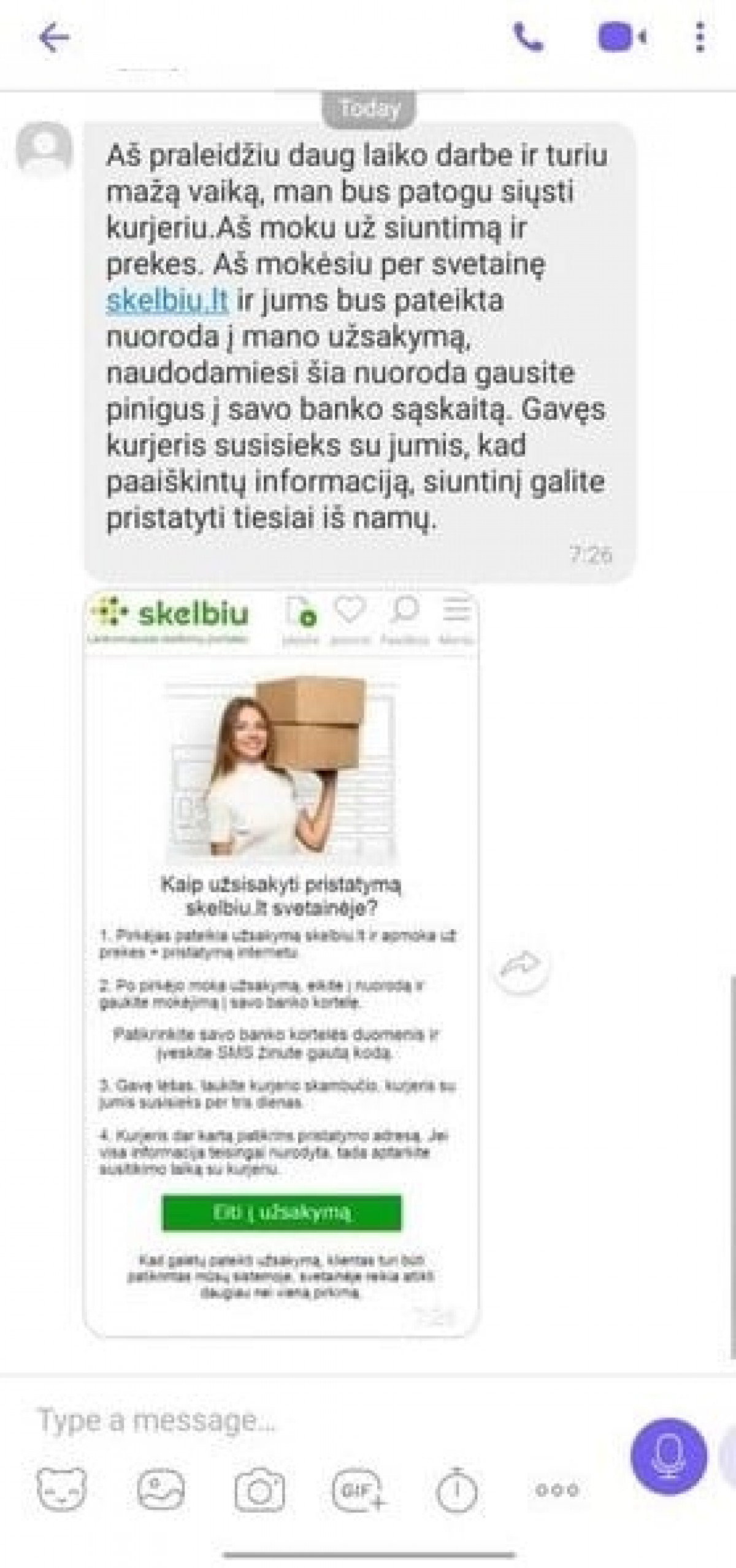Open the camera to take a photo
The width and height of the screenshot is (736, 1568).
click(259, 1489)
